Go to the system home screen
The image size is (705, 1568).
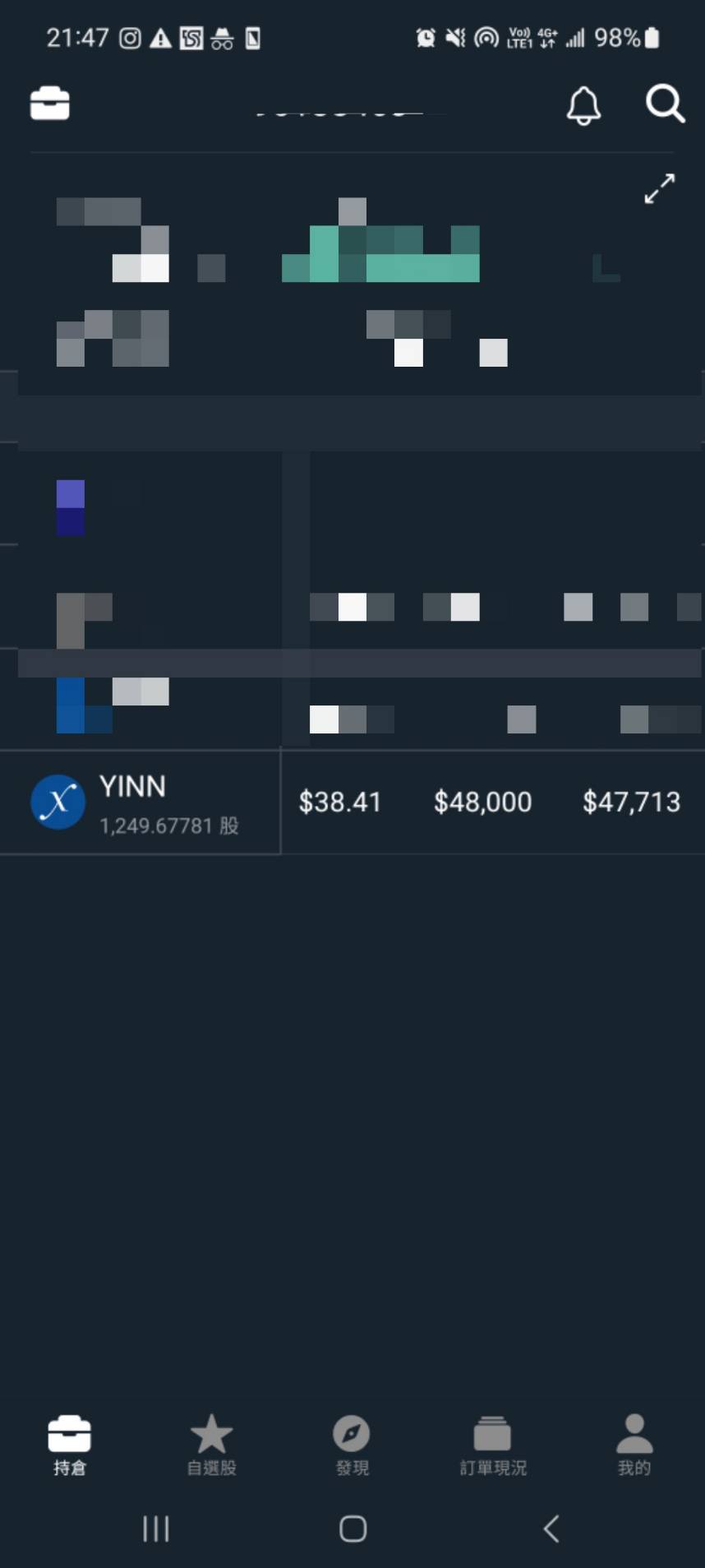tap(352, 1529)
